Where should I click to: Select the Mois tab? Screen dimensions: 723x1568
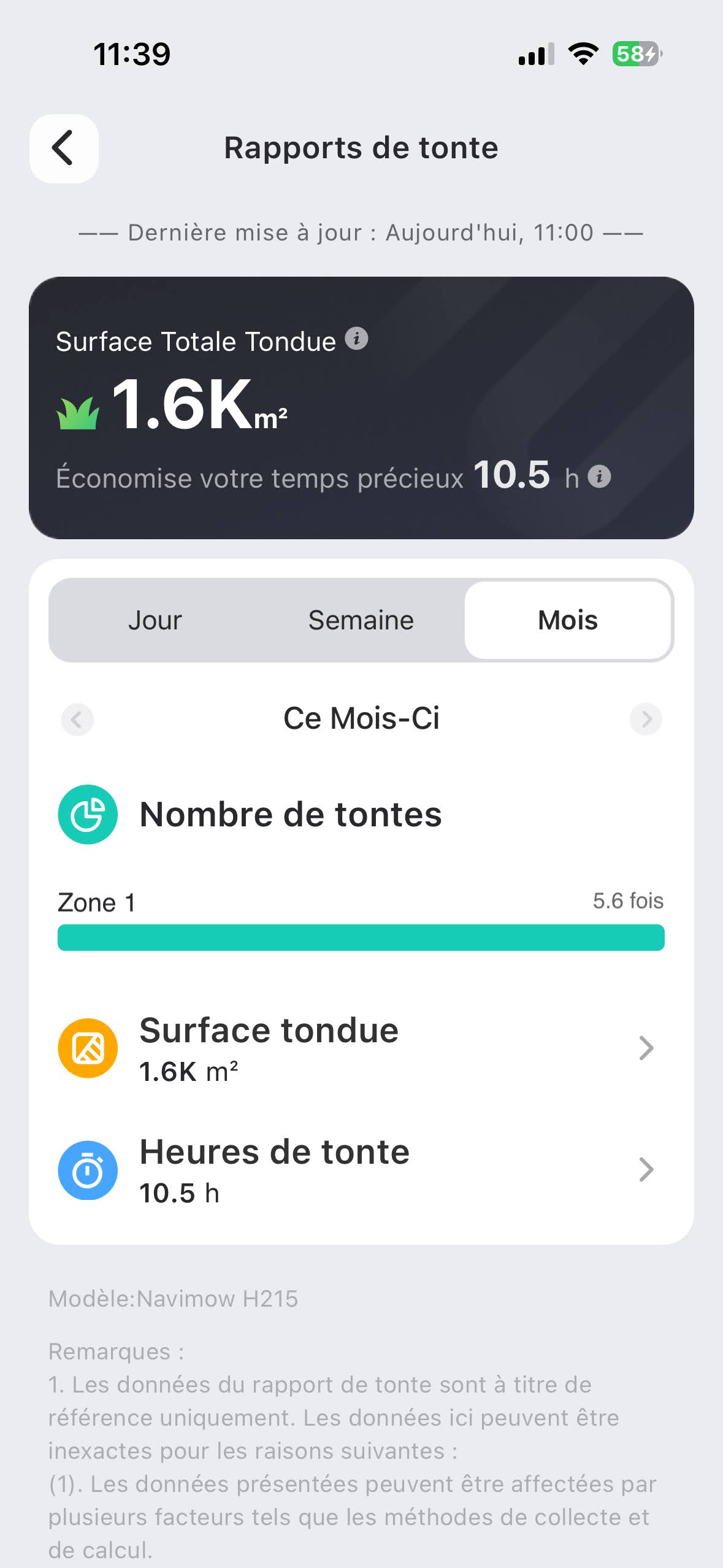click(568, 620)
